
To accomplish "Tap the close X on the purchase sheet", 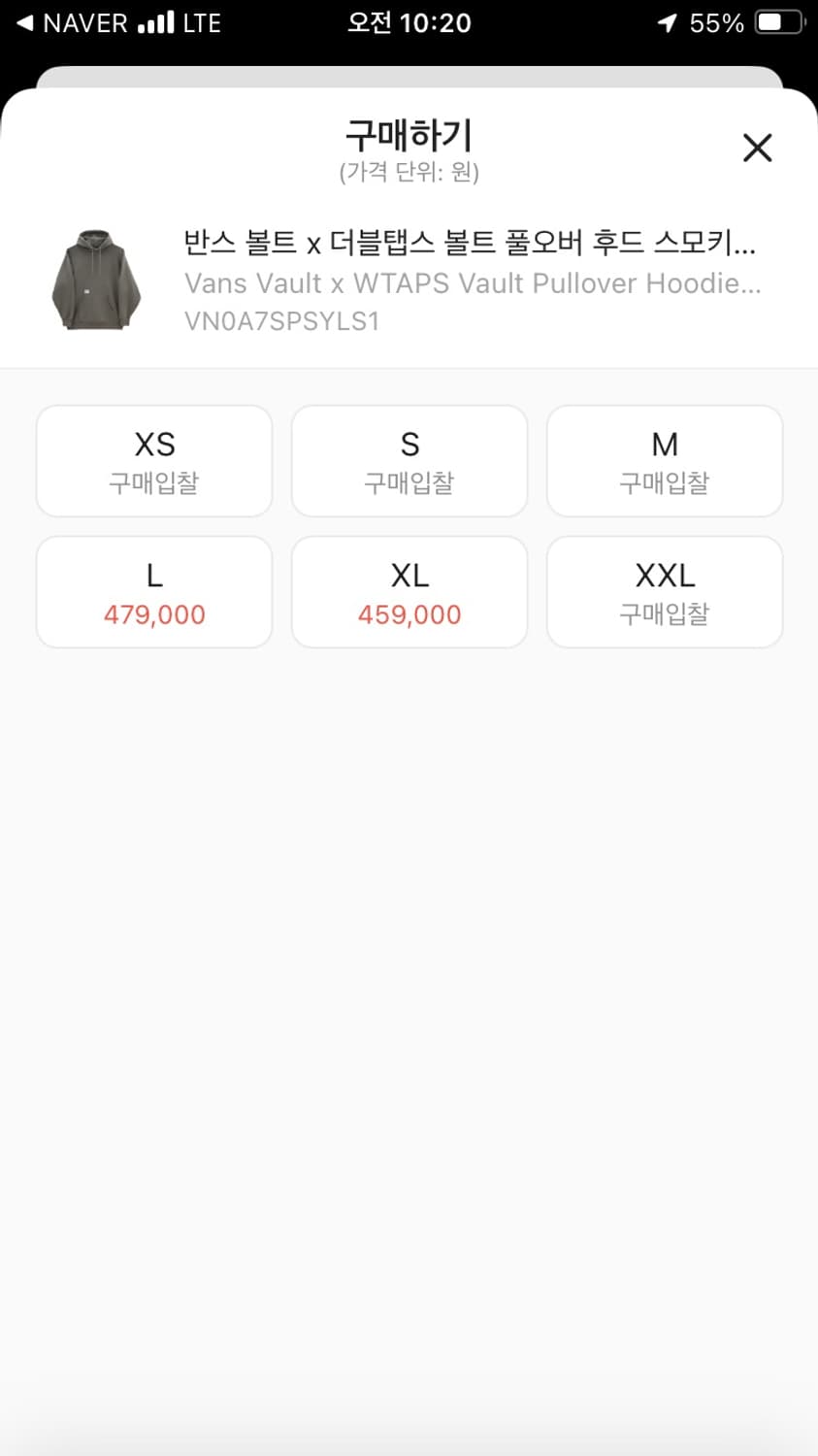I will pyautogui.click(x=757, y=148).
